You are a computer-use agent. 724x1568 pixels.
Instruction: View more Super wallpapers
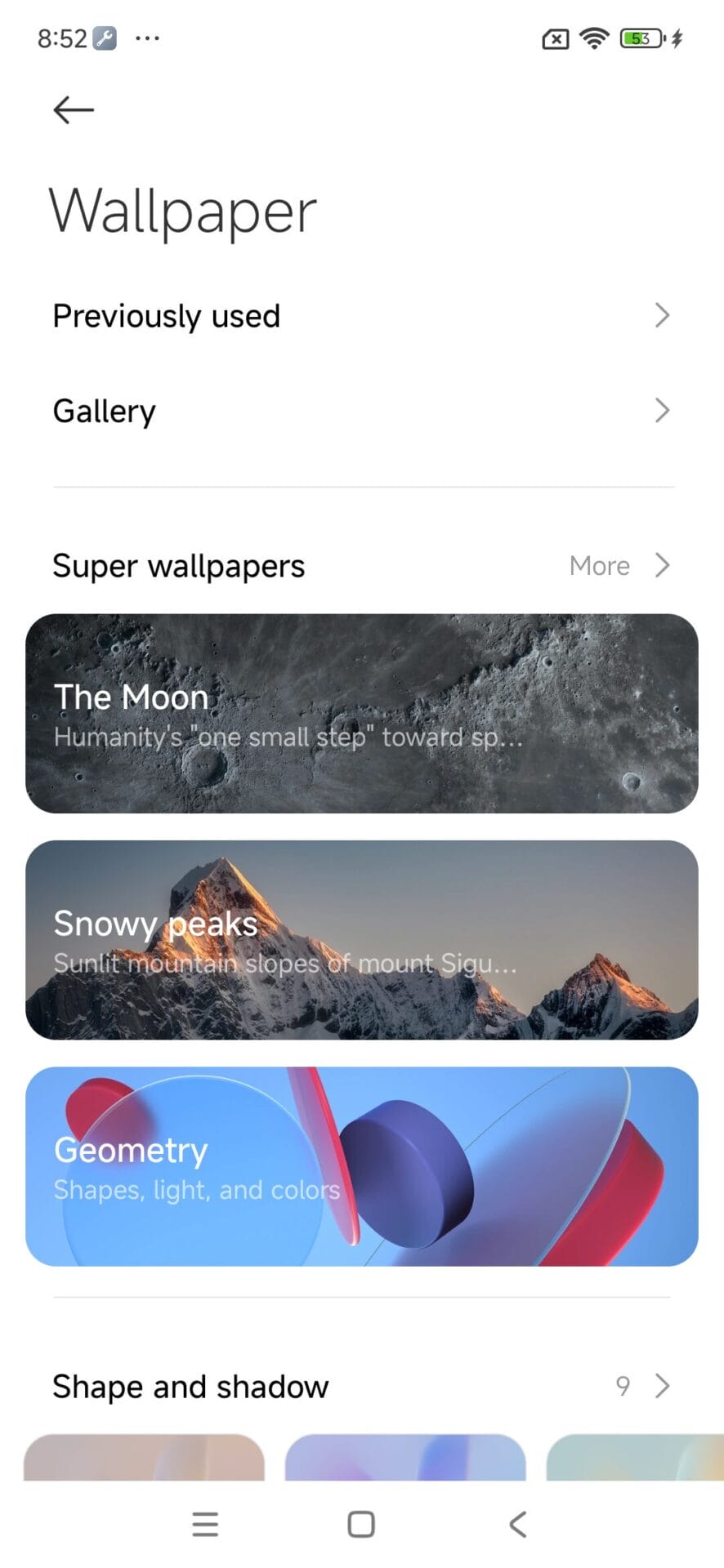point(619,565)
